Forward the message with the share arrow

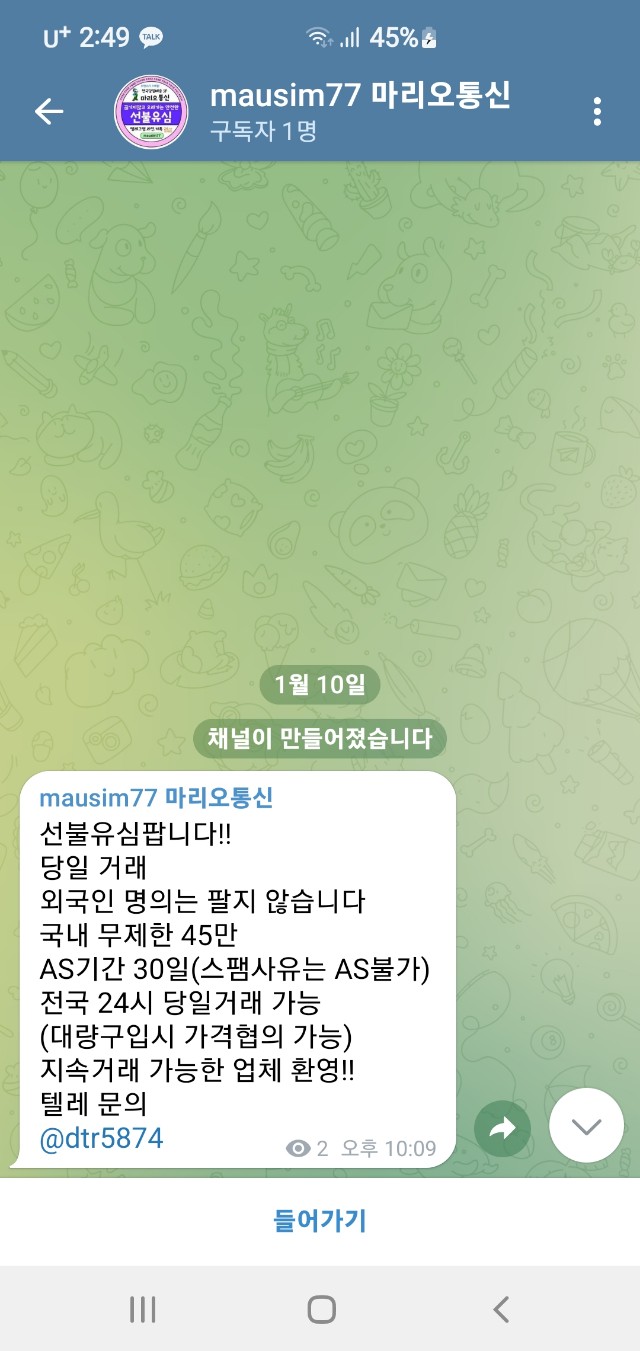point(502,1129)
